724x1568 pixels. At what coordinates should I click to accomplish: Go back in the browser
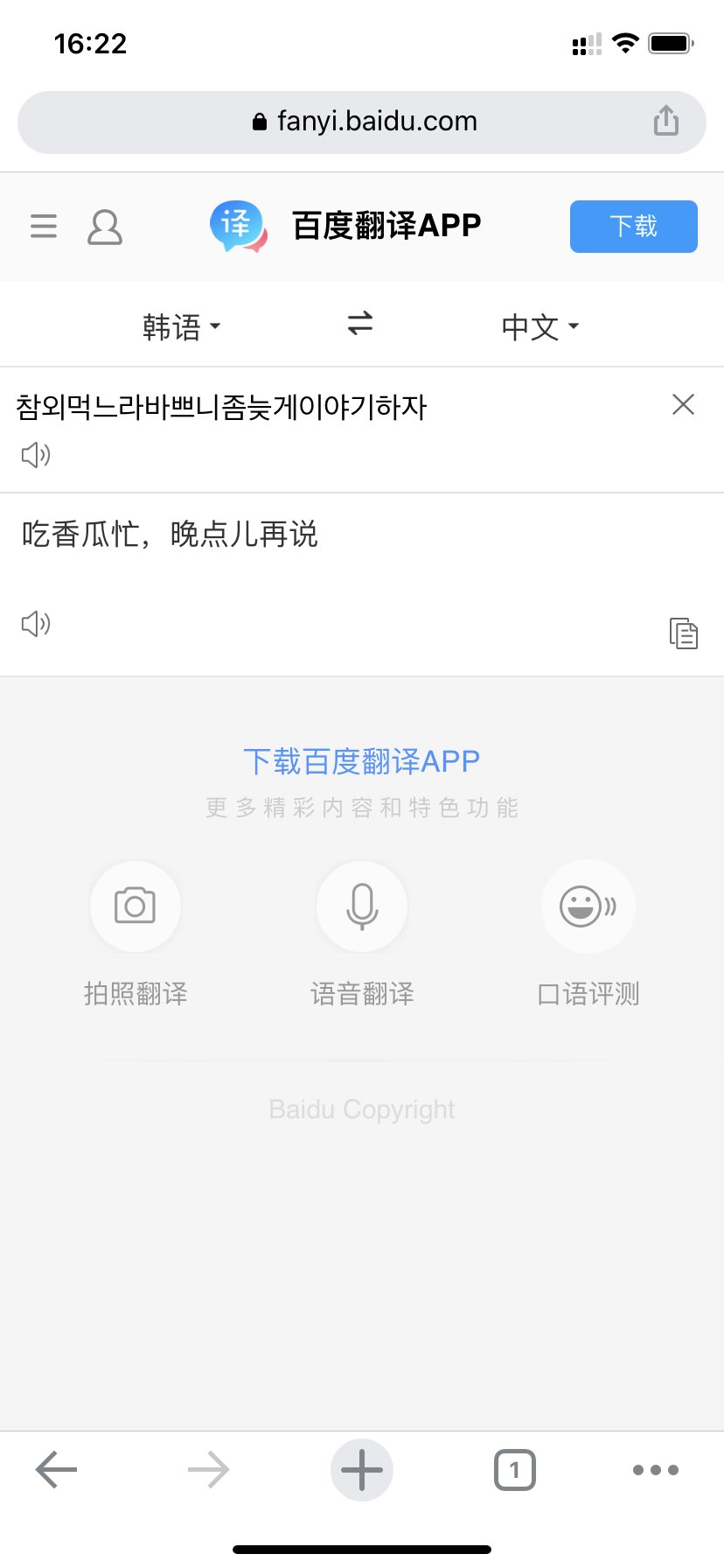(x=57, y=1470)
